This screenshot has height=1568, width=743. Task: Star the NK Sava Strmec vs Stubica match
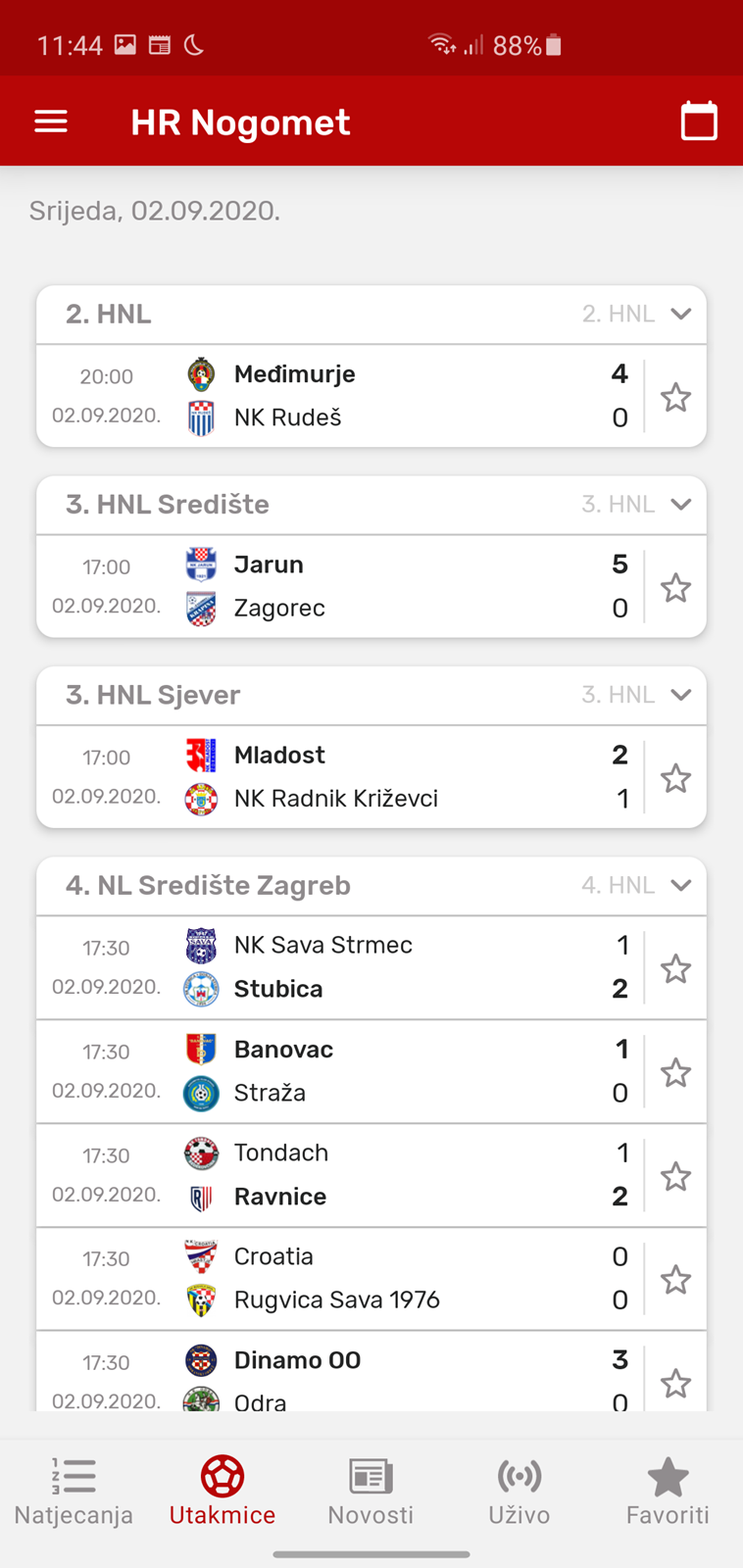[x=675, y=968]
